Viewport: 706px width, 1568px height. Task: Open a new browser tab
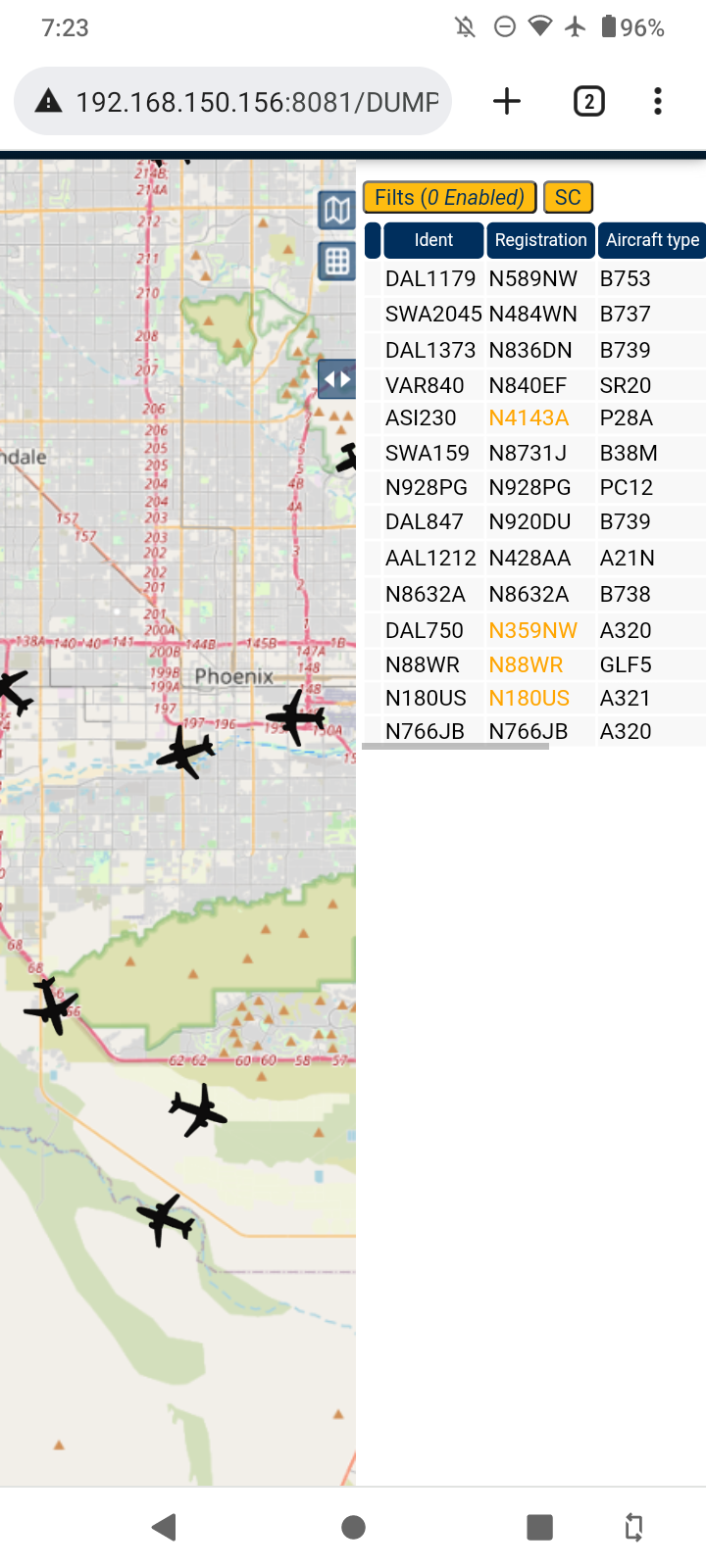tap(507, 101)
